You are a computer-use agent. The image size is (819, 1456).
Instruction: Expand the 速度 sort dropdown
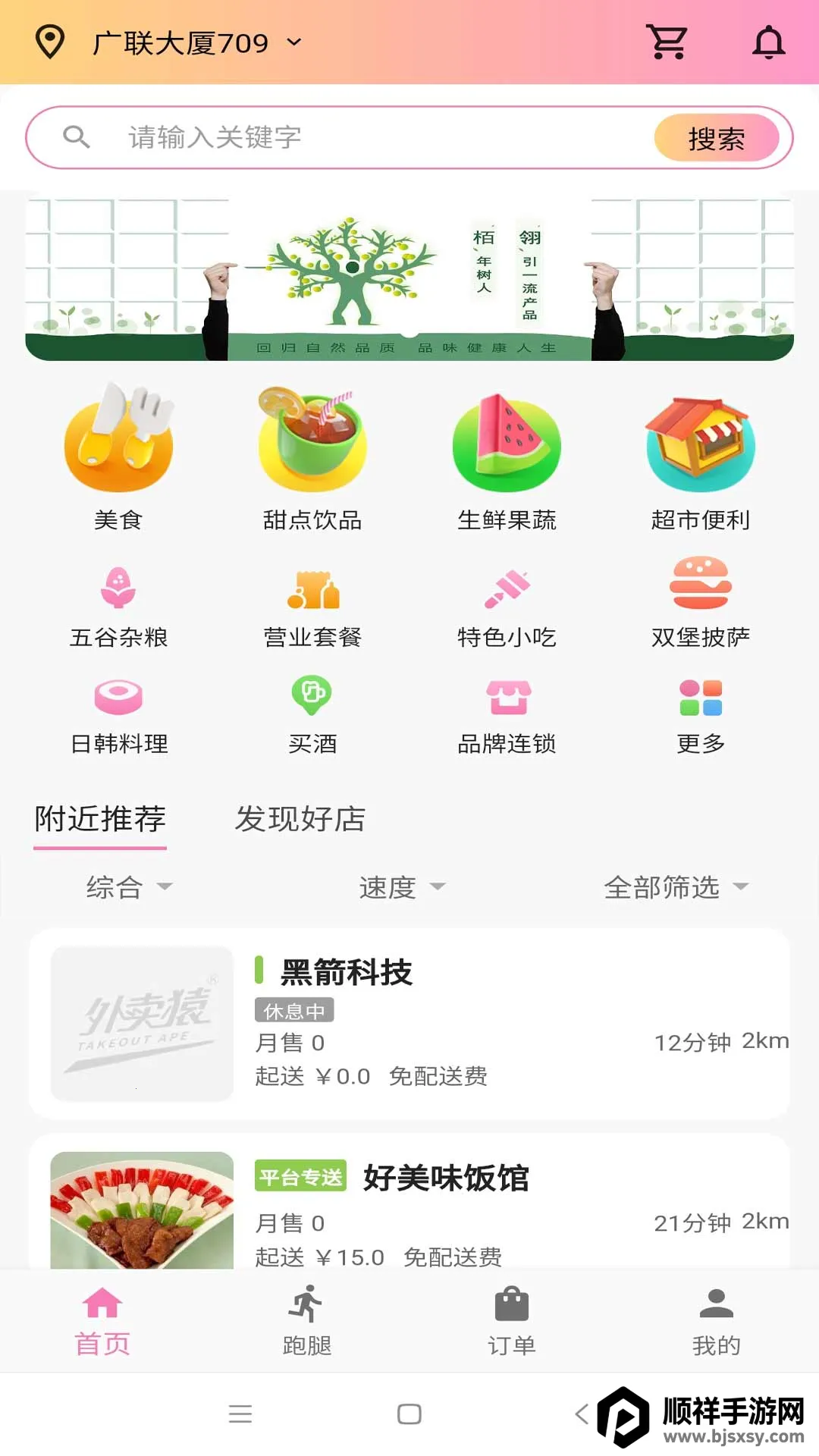pyautogui.click(x=402, y=886)
